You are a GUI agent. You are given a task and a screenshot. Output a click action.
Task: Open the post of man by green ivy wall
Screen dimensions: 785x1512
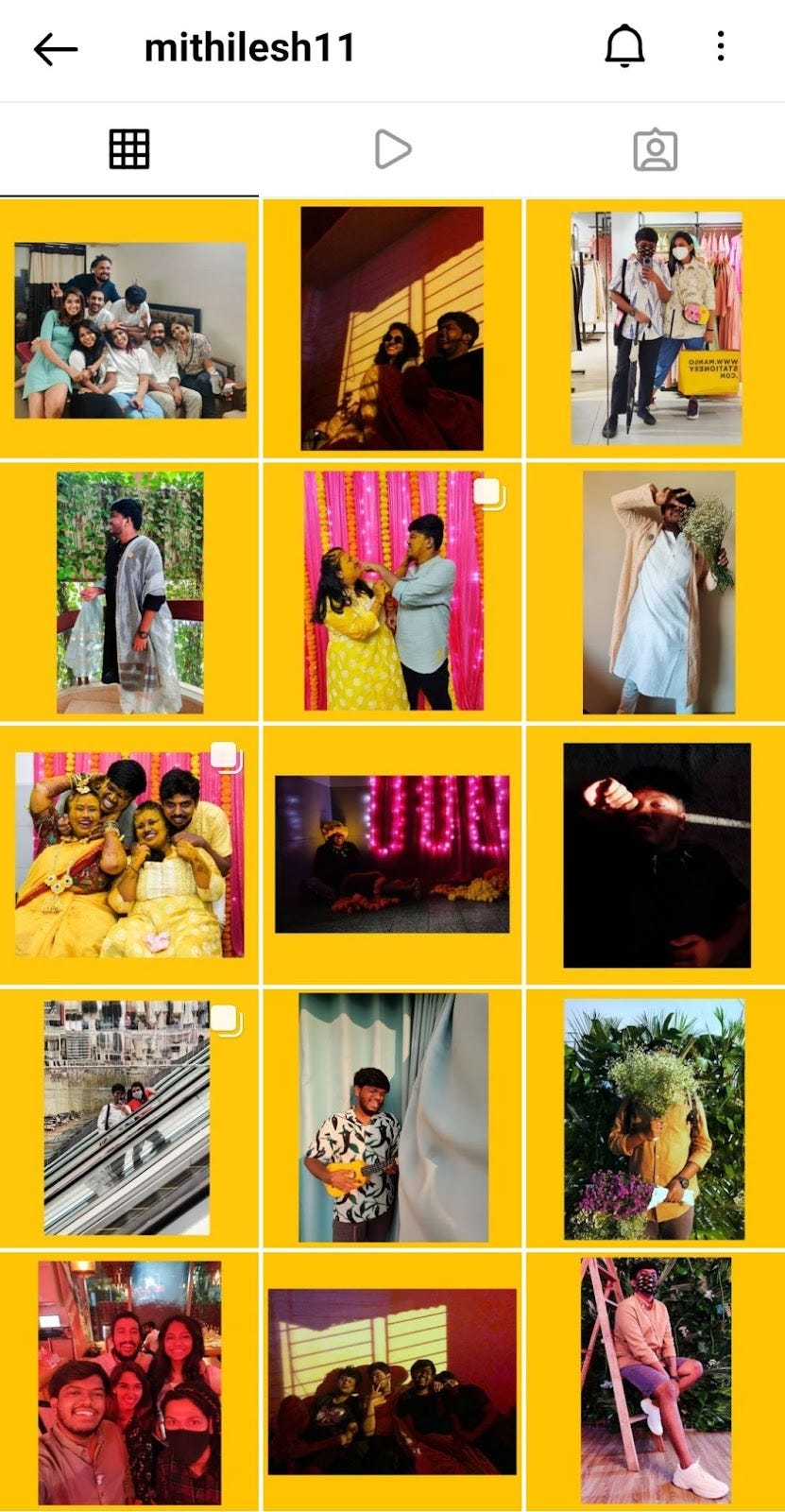coord(129,592)
